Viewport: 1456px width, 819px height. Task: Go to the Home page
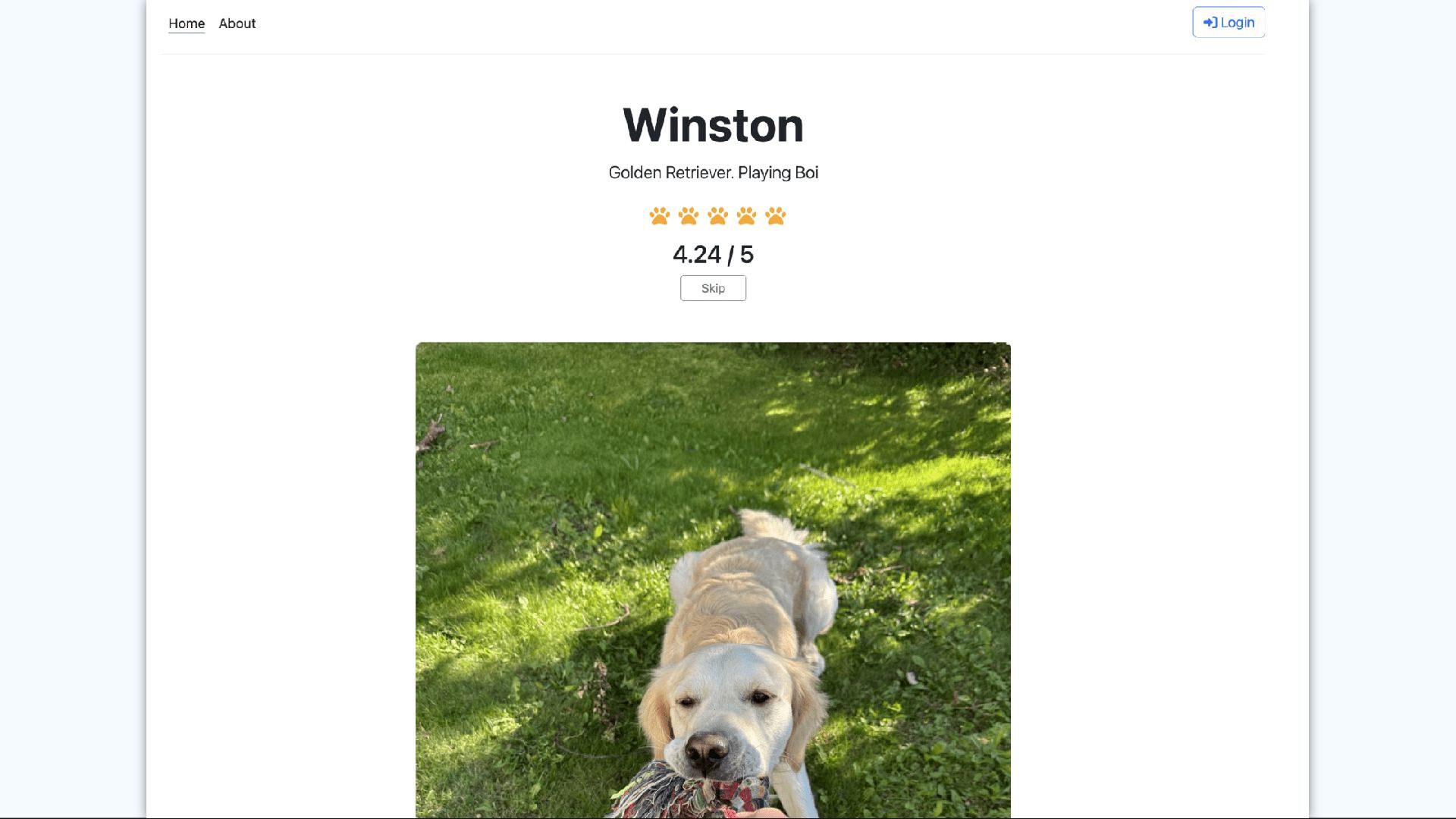[x=187, y=24]
